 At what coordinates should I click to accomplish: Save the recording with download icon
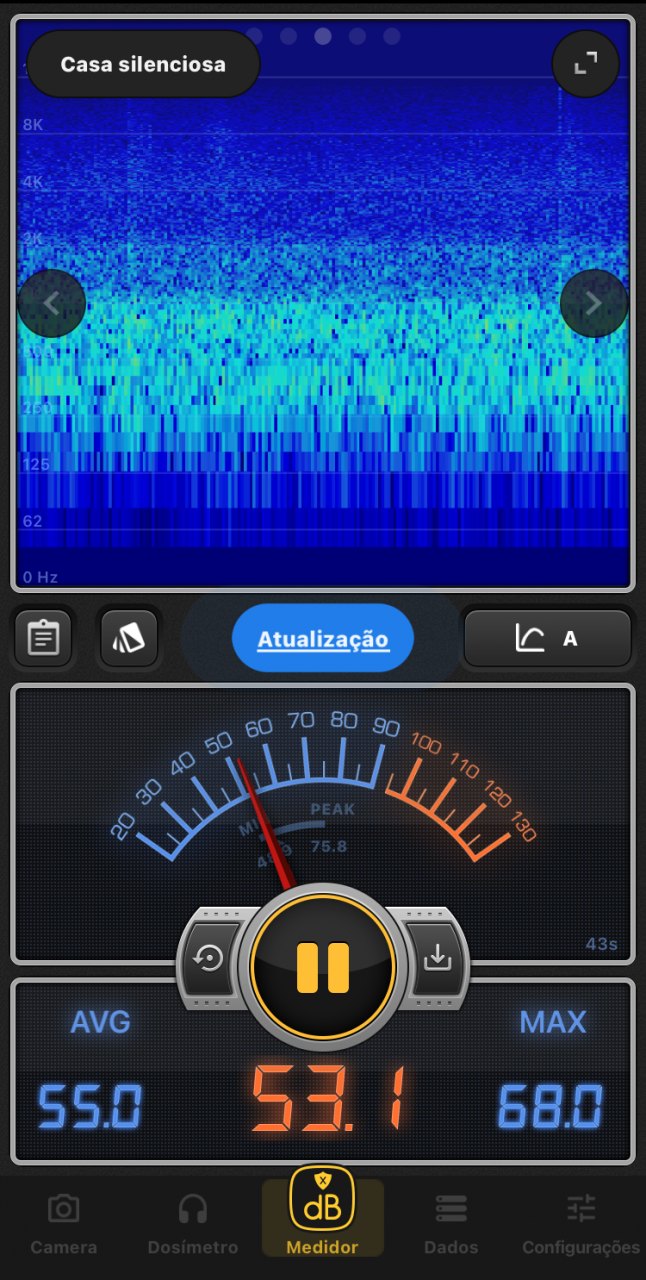[x=437, y=958]
